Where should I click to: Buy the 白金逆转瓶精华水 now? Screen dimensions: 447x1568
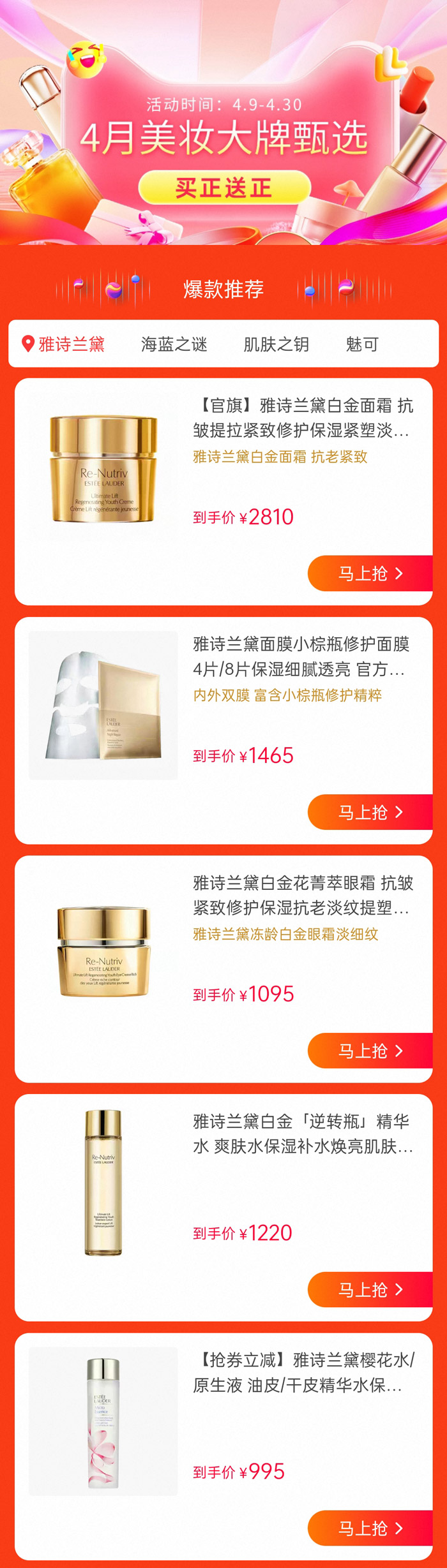[370, 1289]
